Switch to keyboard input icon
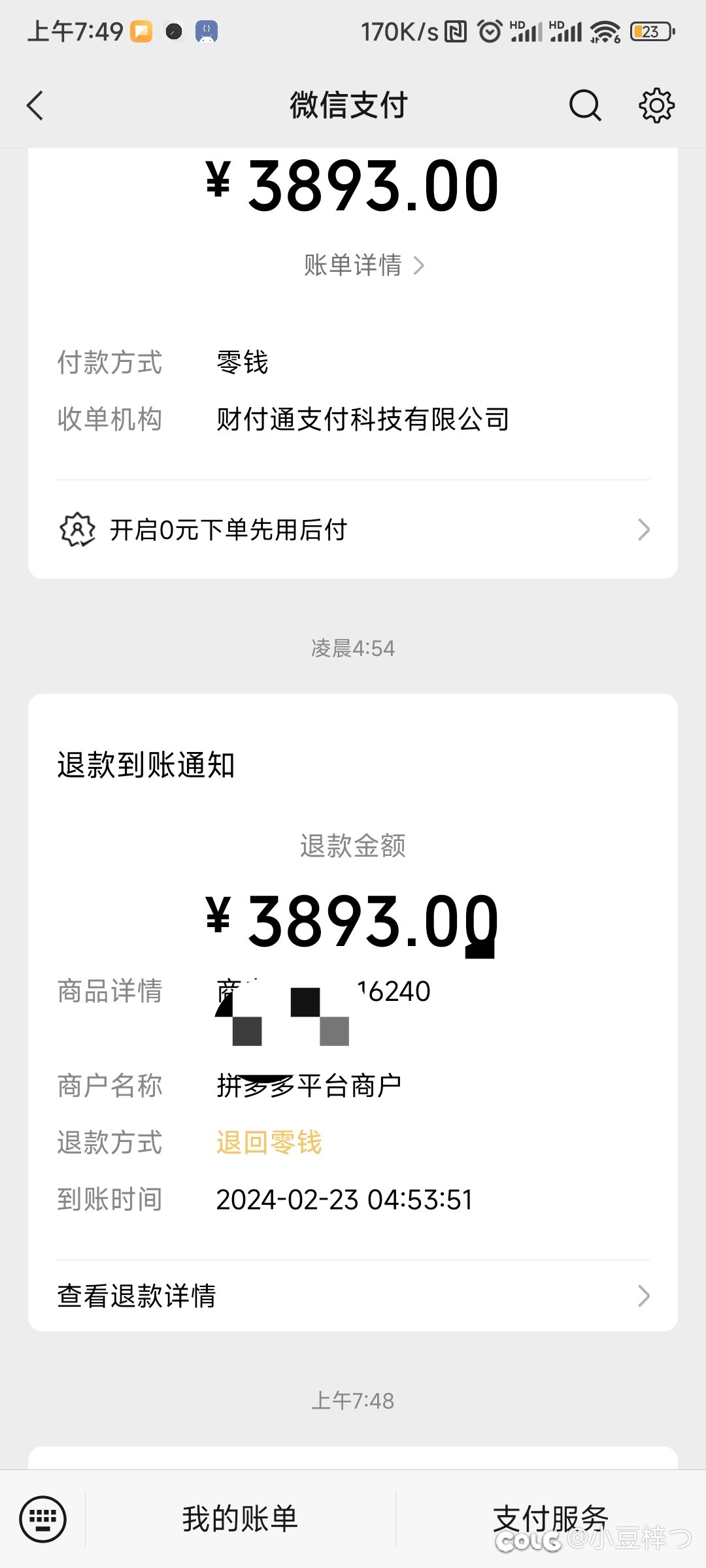706x1568 pixels. tap(43, 1518)
